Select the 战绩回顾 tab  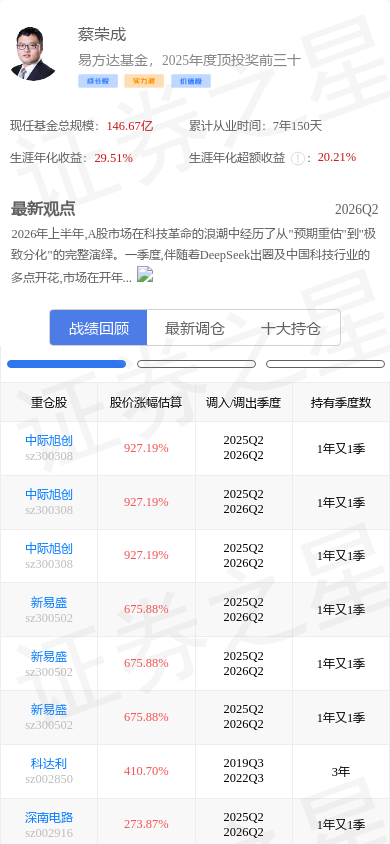point(98,328)
